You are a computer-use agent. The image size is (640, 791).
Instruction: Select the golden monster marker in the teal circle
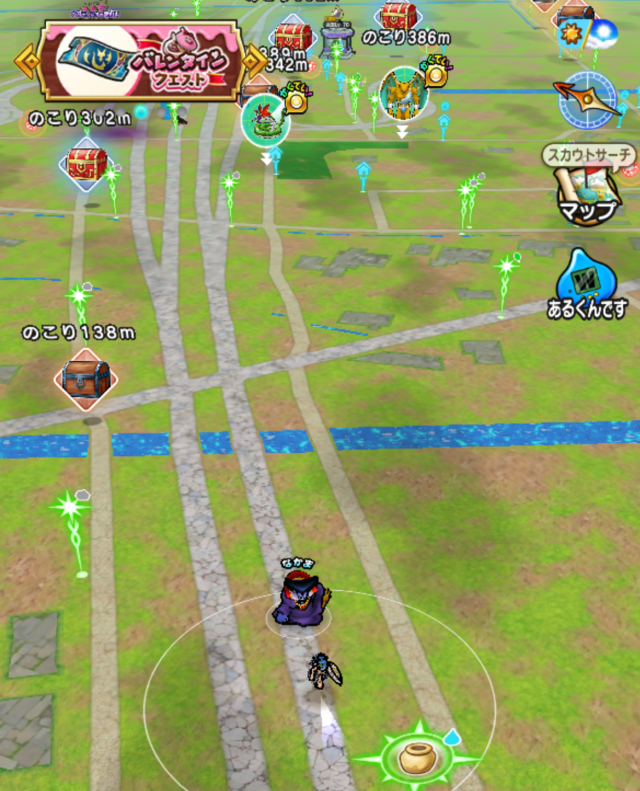coord(403,93)
